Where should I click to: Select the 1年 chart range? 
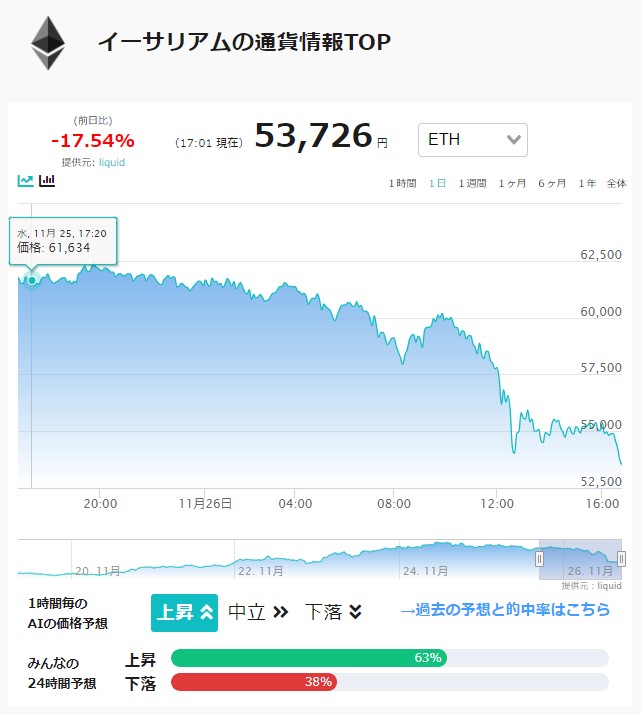[x=587, y=183]
